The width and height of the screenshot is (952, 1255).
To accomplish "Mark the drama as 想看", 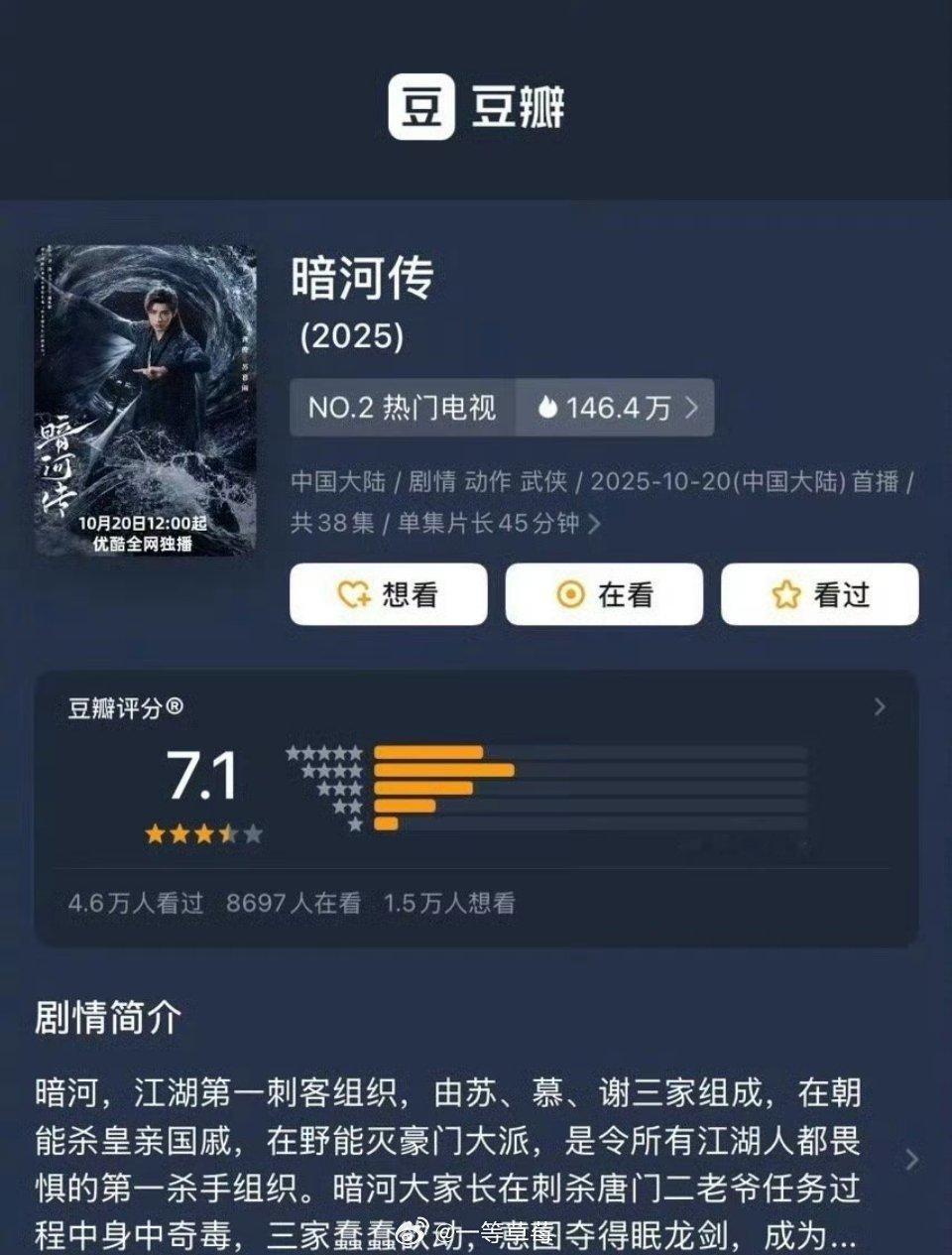I will 388,593.
